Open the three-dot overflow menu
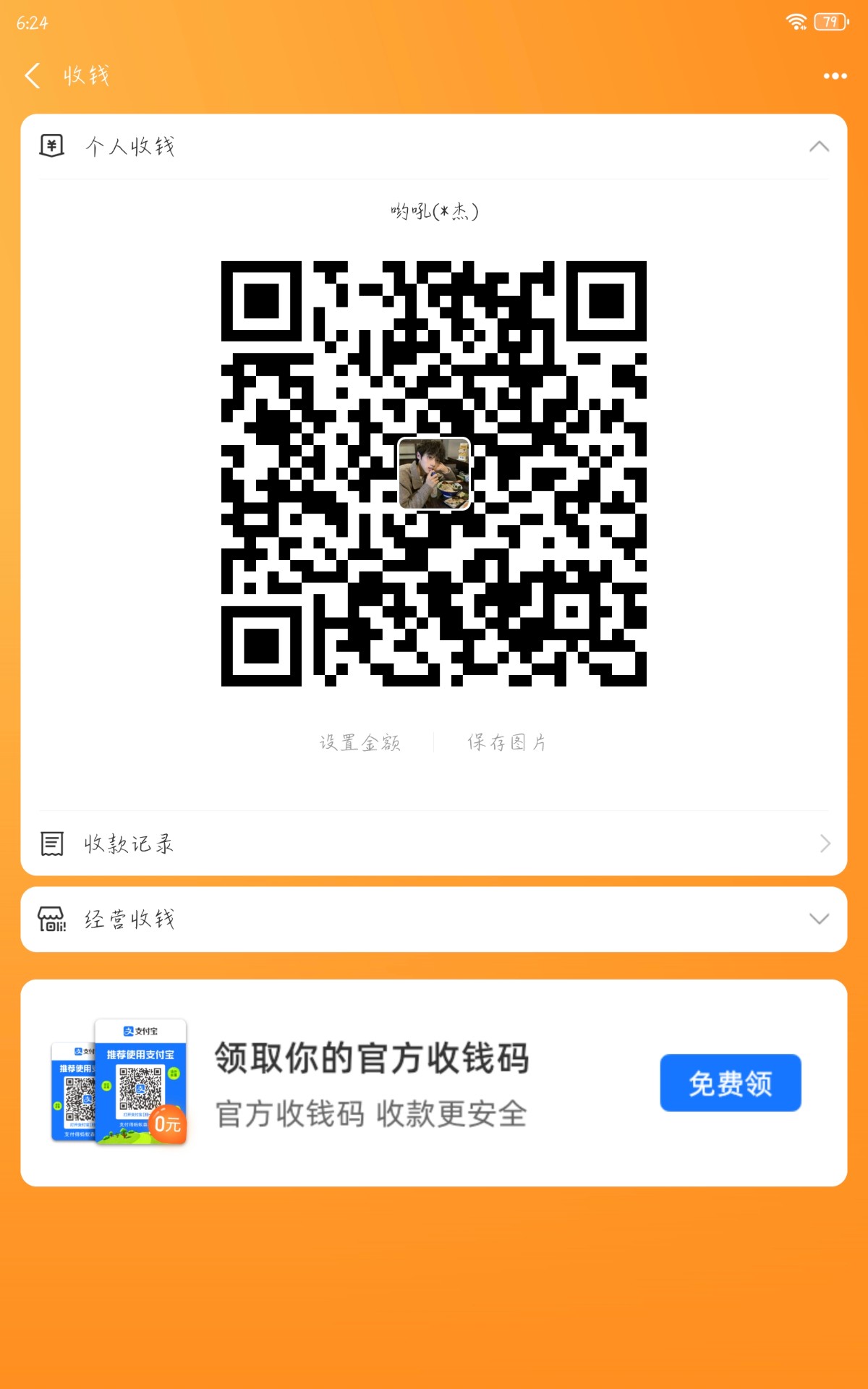Viewport: 868px width, 1389px height. 835,76
